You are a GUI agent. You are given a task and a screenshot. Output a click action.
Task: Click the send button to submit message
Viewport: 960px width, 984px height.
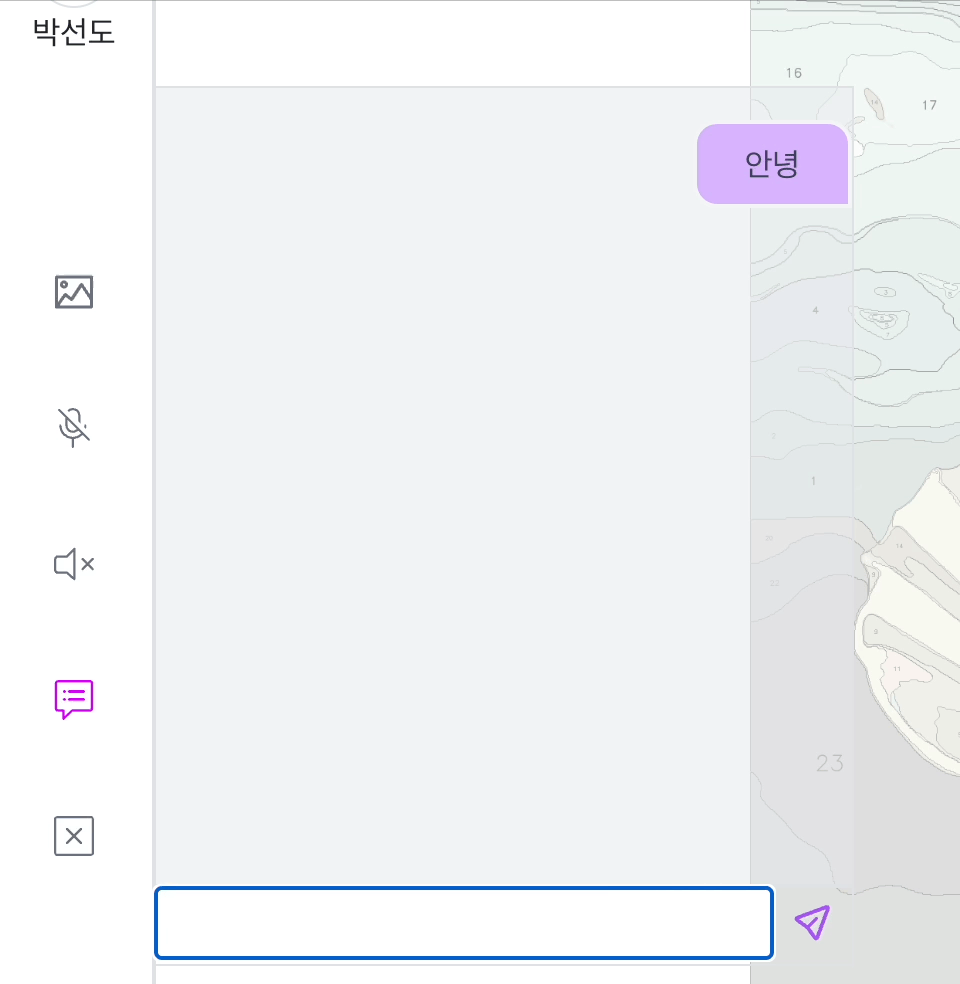coord(813,921)
